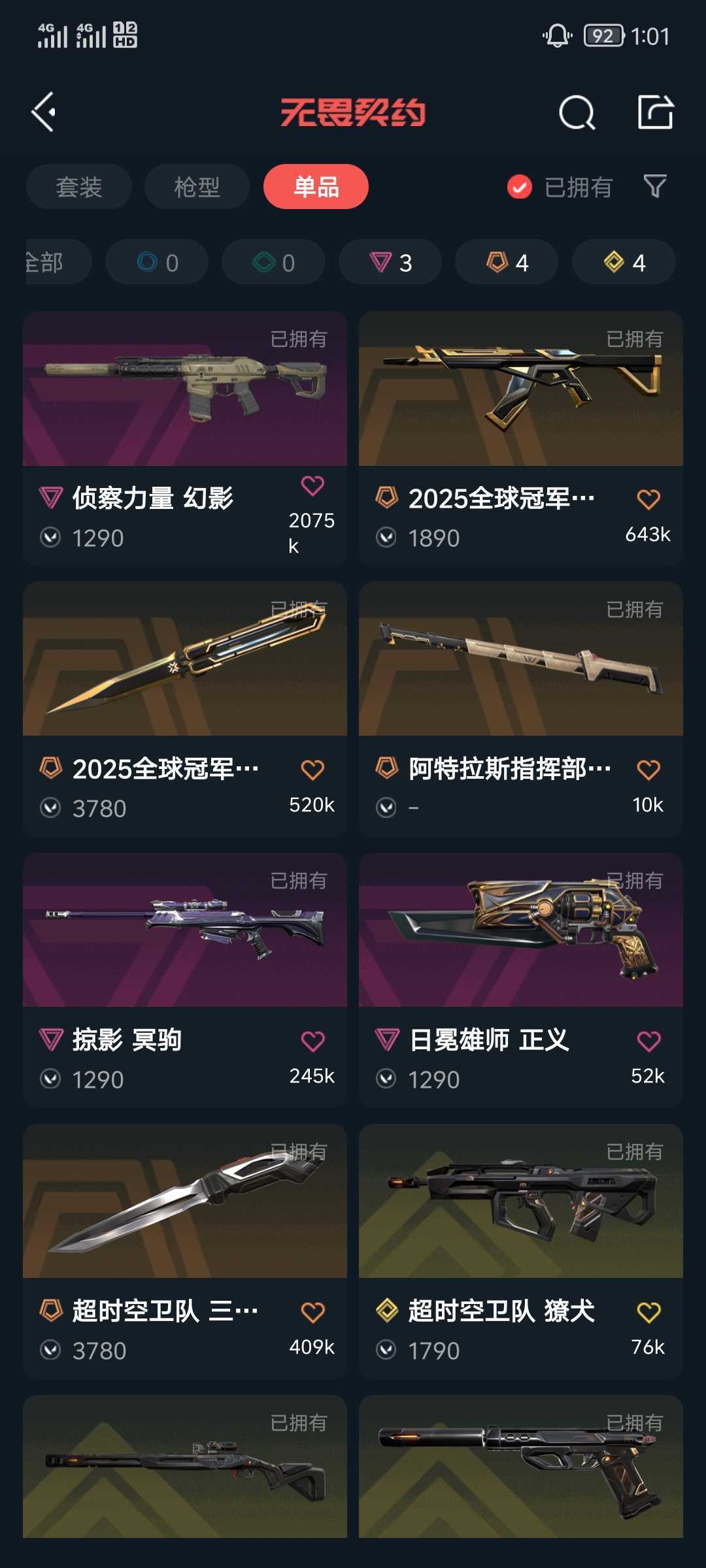Screen dimensions: 706x1568
Task: Uncheck the 已拥有 filter checkbox
Action: click(520, 187)
